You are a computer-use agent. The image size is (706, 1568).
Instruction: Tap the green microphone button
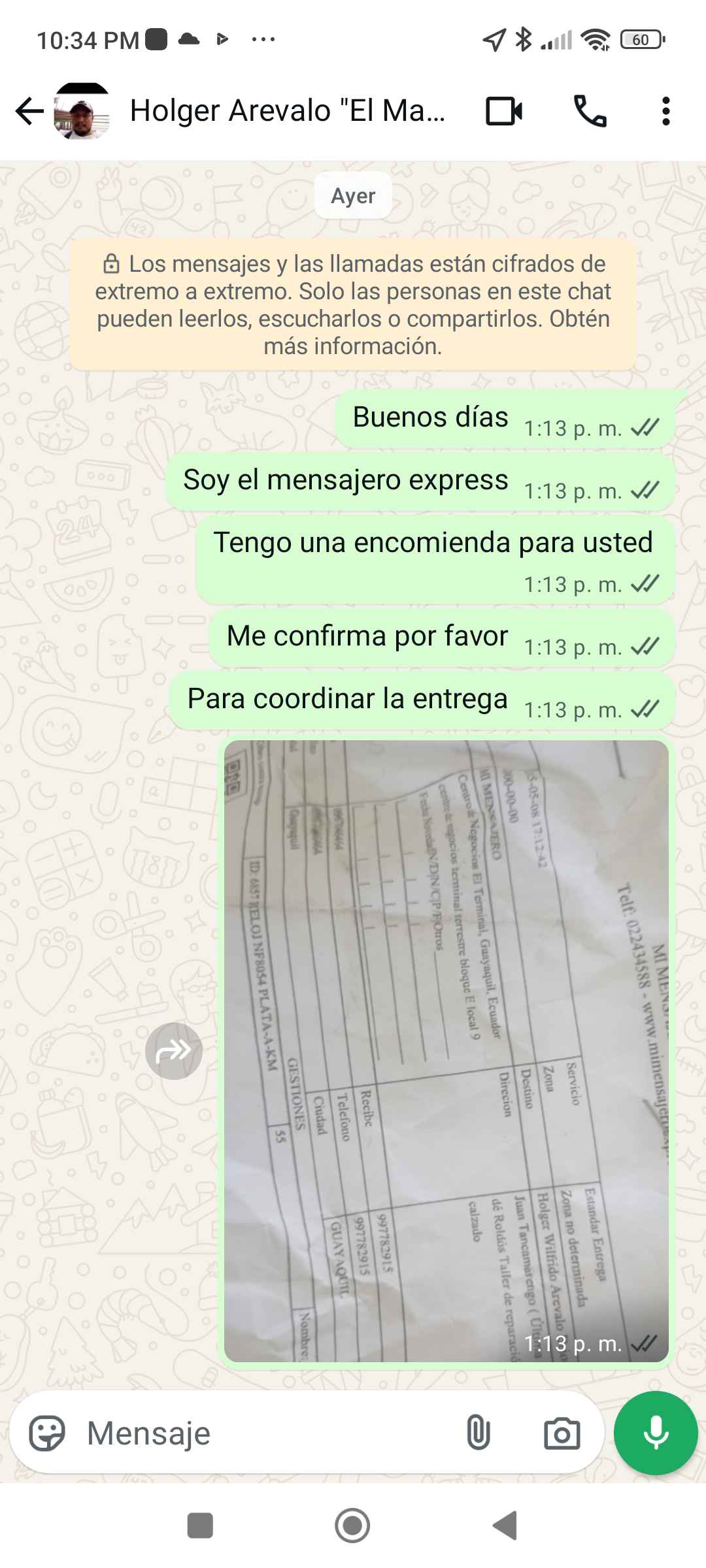(656, 1433)
